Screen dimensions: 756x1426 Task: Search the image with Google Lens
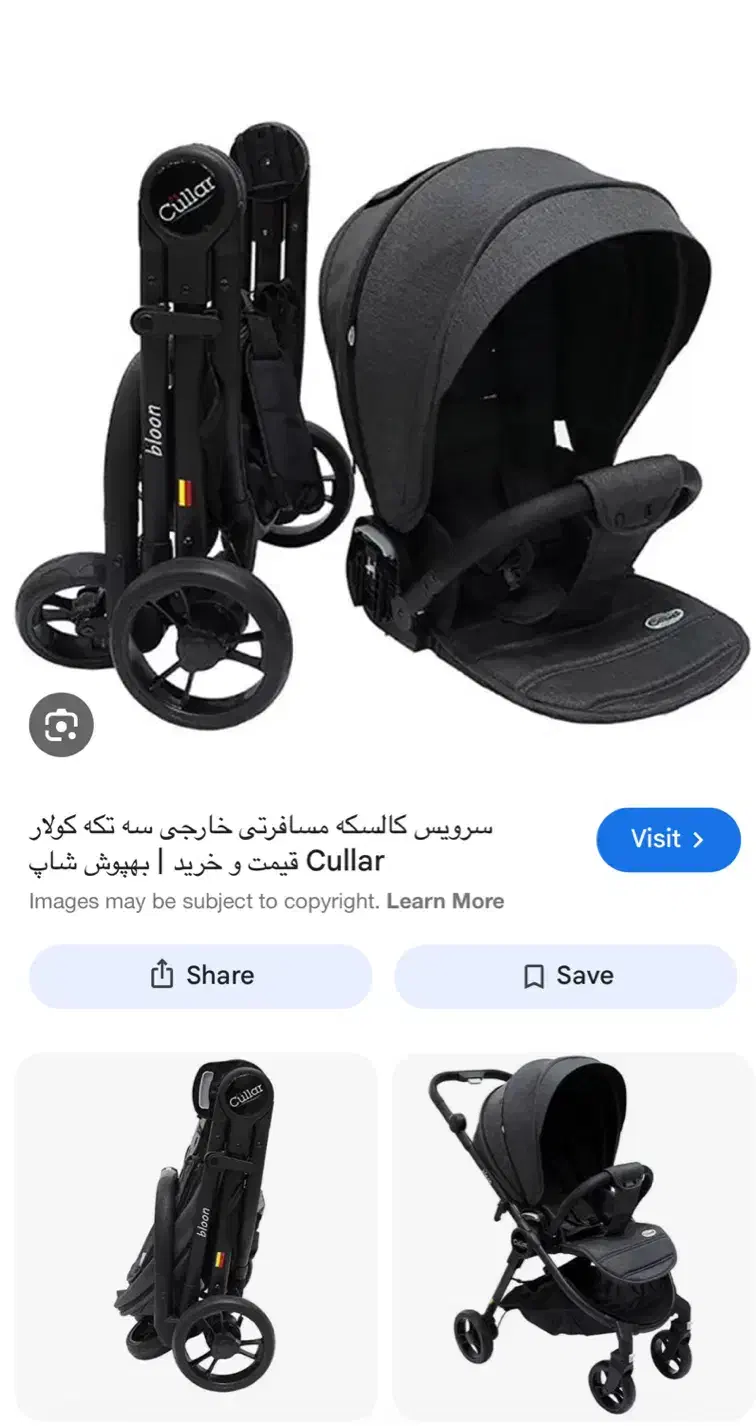pos(61,725)
